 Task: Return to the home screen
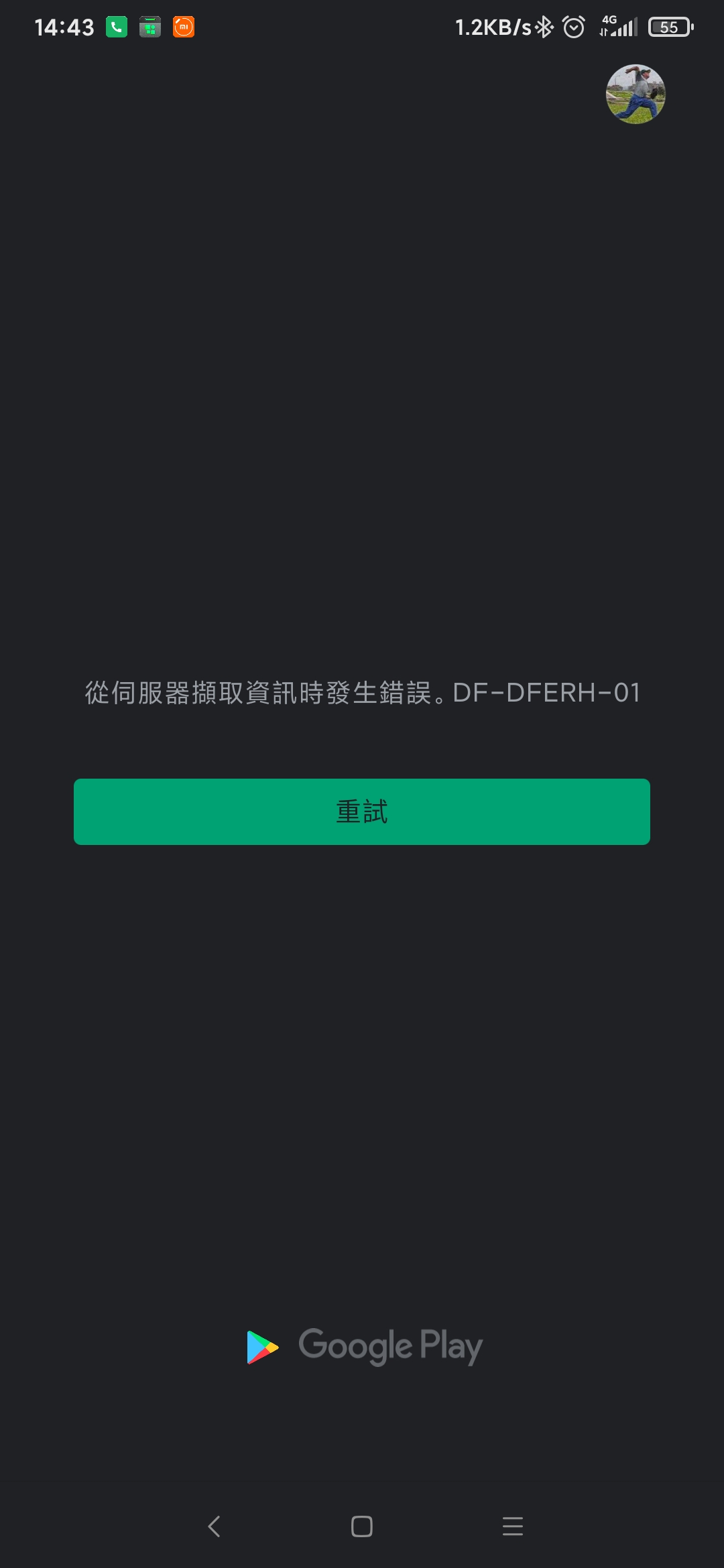pos(362,1526)
